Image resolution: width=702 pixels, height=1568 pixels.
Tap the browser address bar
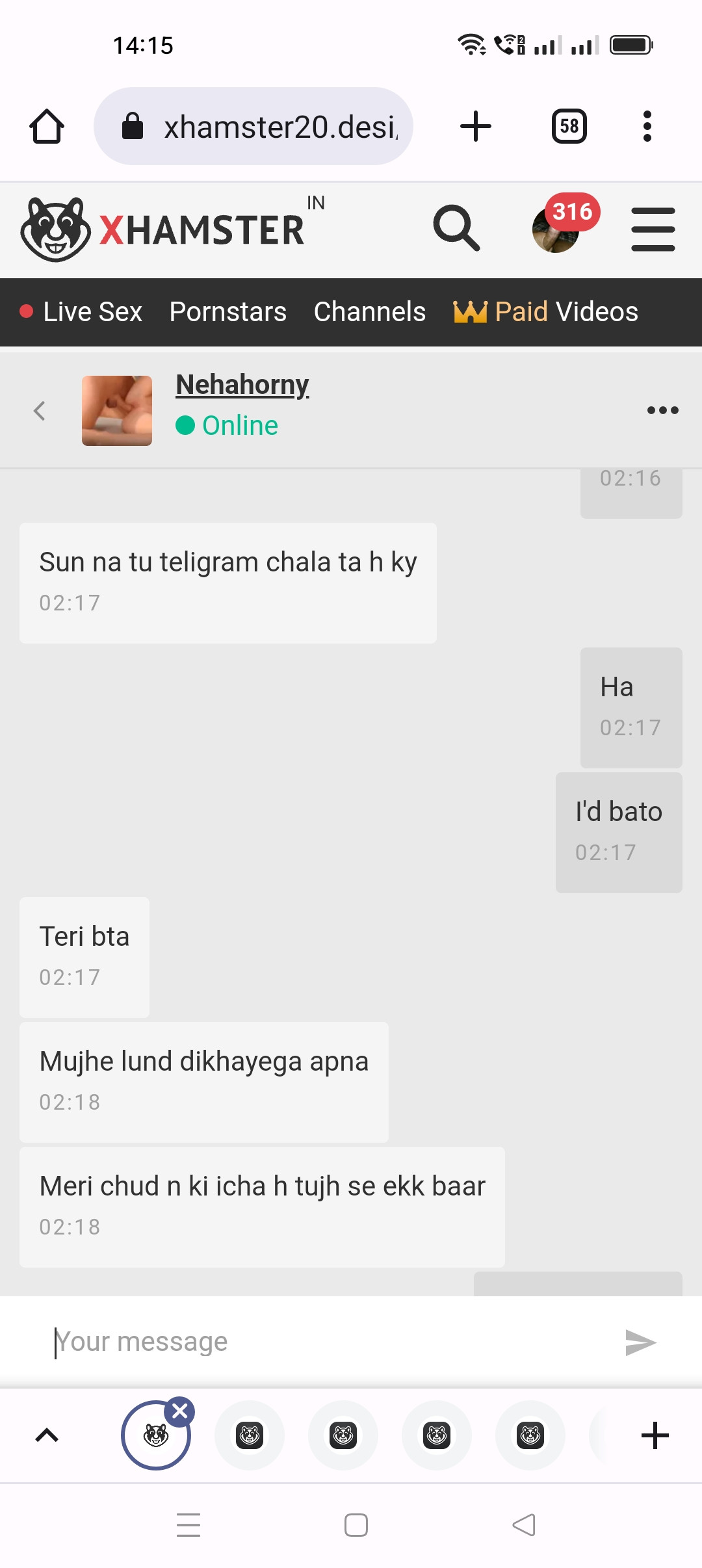(x=253, y=126)
